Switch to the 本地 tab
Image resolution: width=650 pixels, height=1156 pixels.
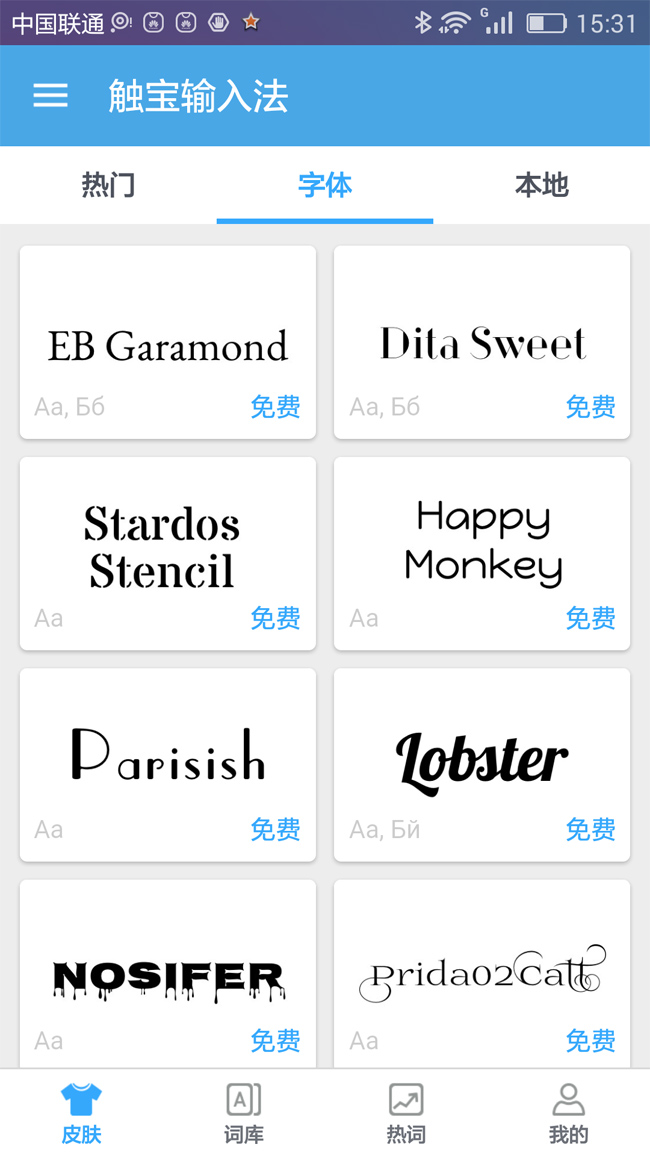click(541, 185)
